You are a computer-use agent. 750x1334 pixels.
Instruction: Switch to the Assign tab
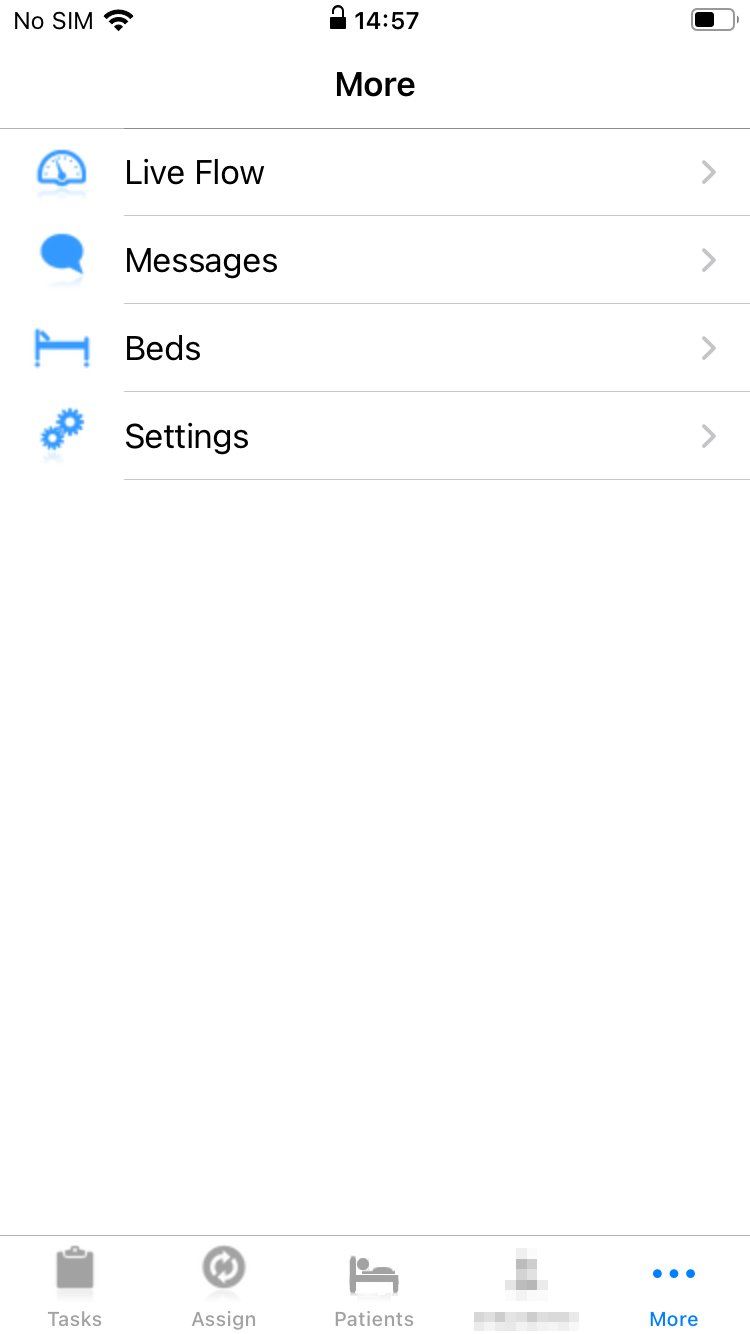coord(224,1286)
